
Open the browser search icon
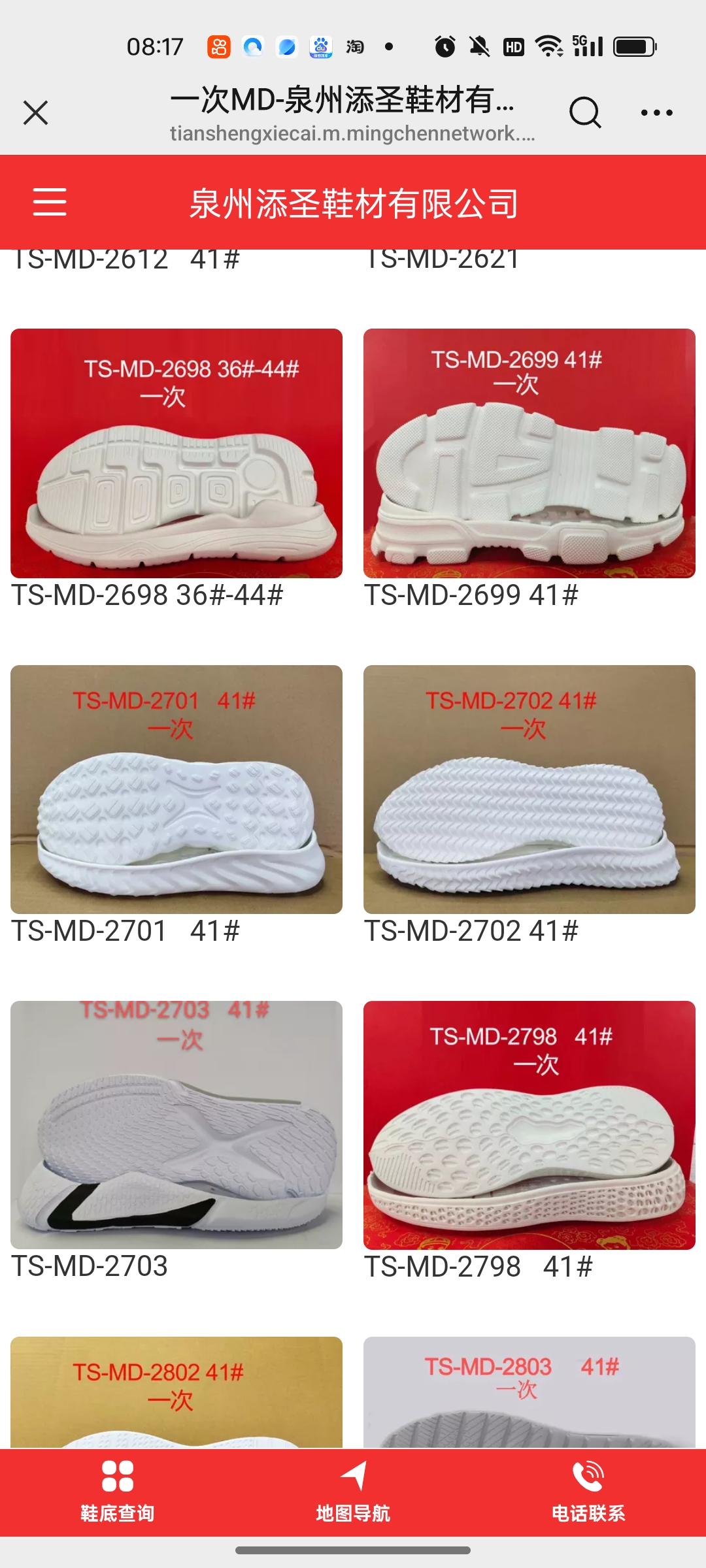point(584,112)
